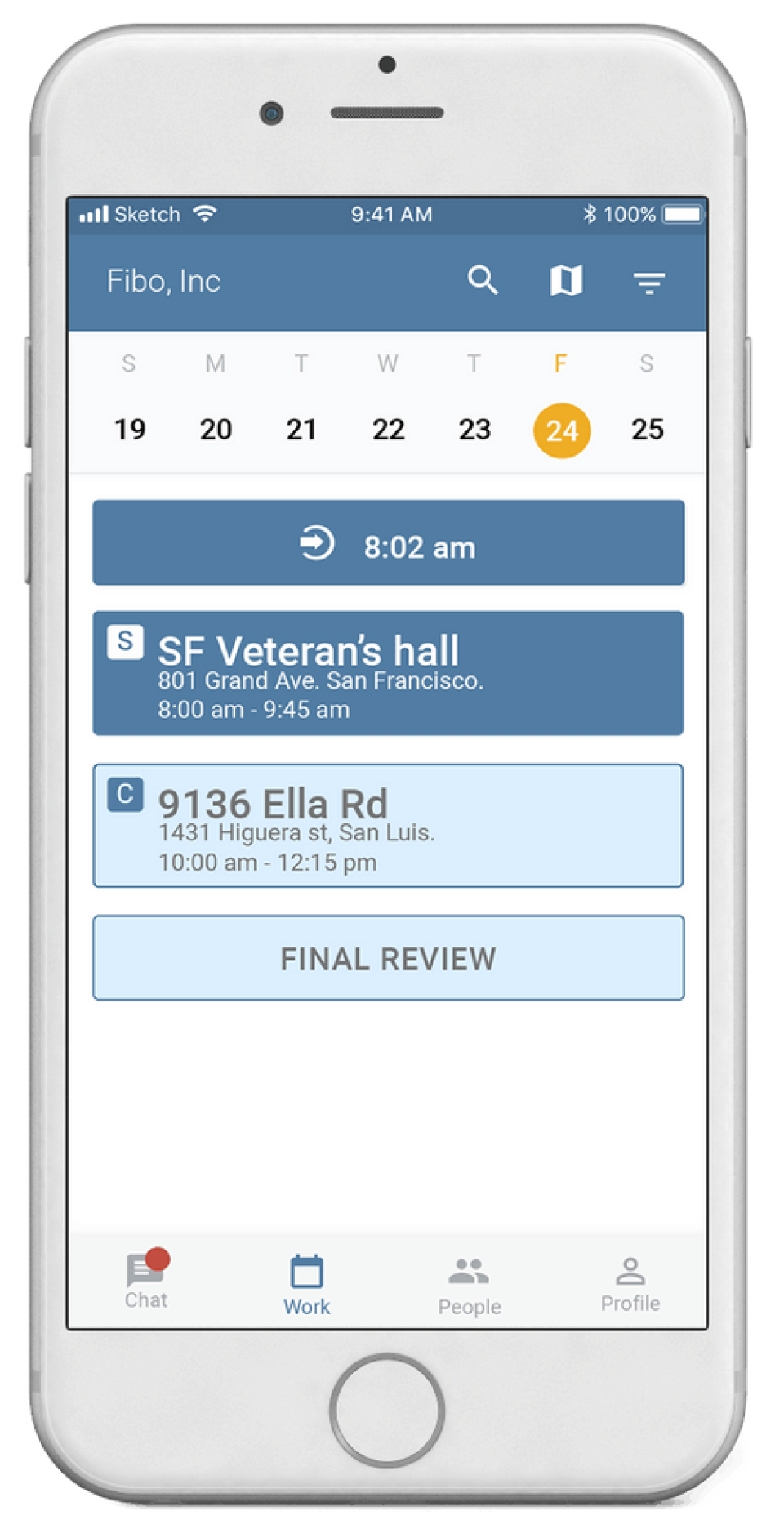Select Tuesday 21 in the calendar
784x1529 pixels.
pos(301,429)
